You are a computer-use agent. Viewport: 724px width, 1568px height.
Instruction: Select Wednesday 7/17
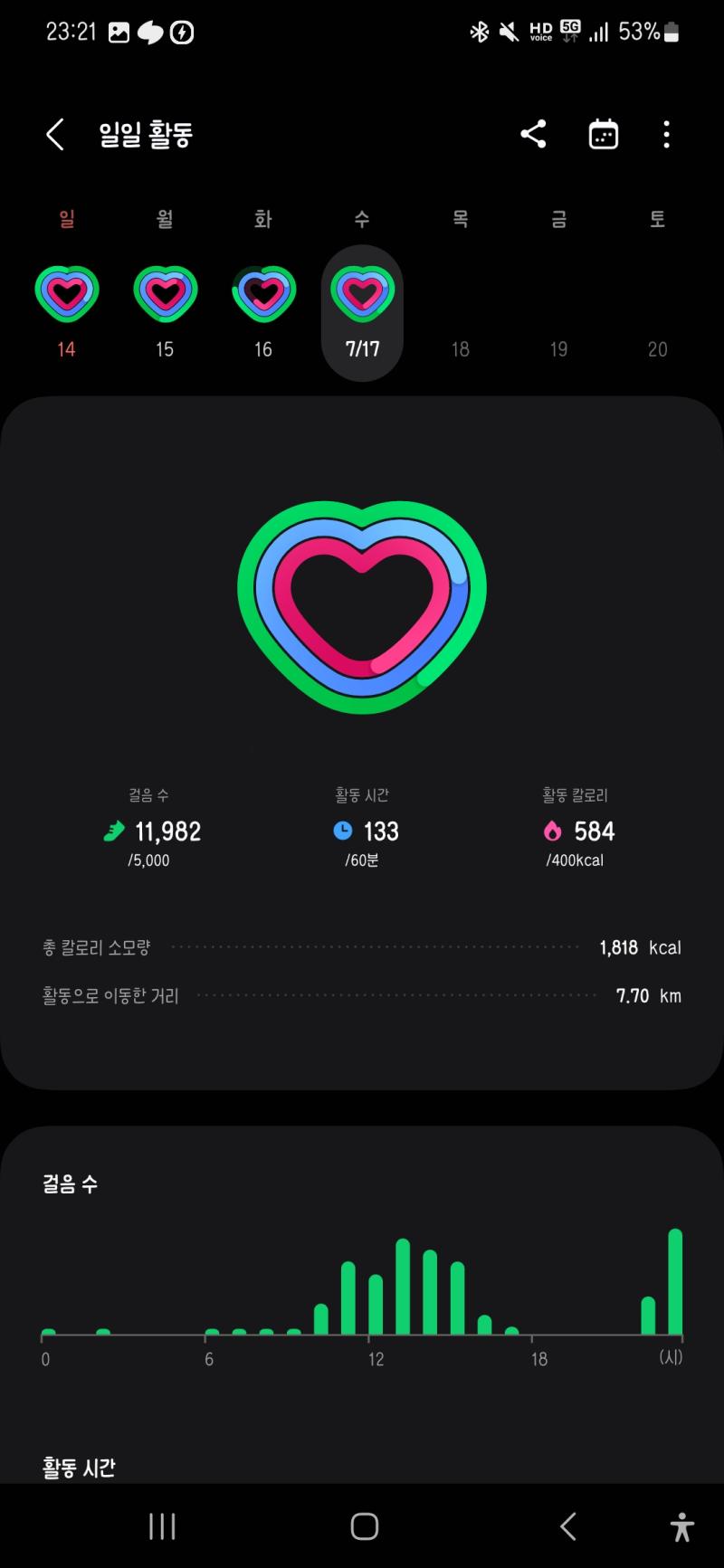pos(362,313)
